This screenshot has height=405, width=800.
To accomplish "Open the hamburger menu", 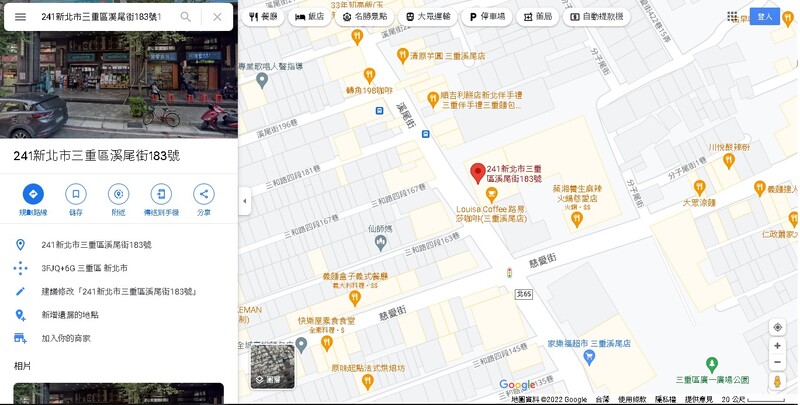I will 20,17.
